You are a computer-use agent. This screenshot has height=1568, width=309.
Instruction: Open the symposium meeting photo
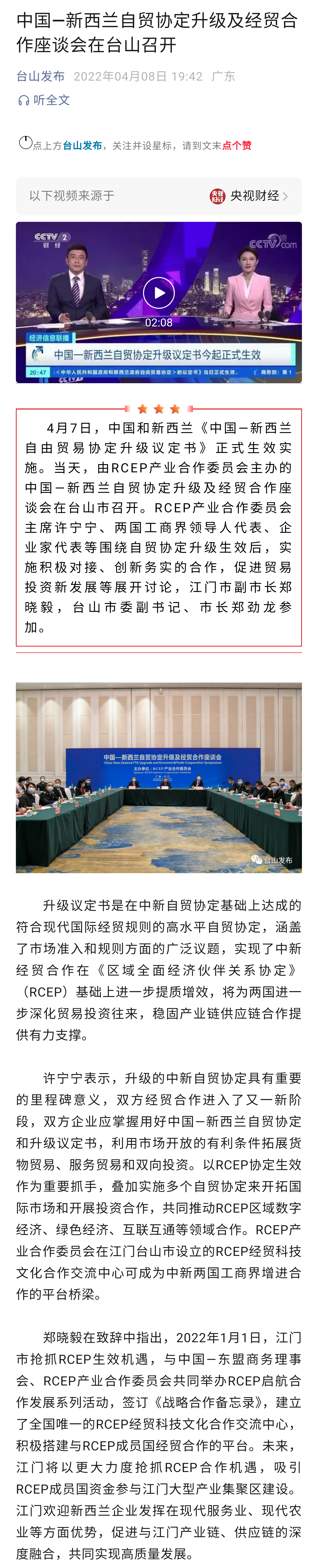[x=158, y=777]
